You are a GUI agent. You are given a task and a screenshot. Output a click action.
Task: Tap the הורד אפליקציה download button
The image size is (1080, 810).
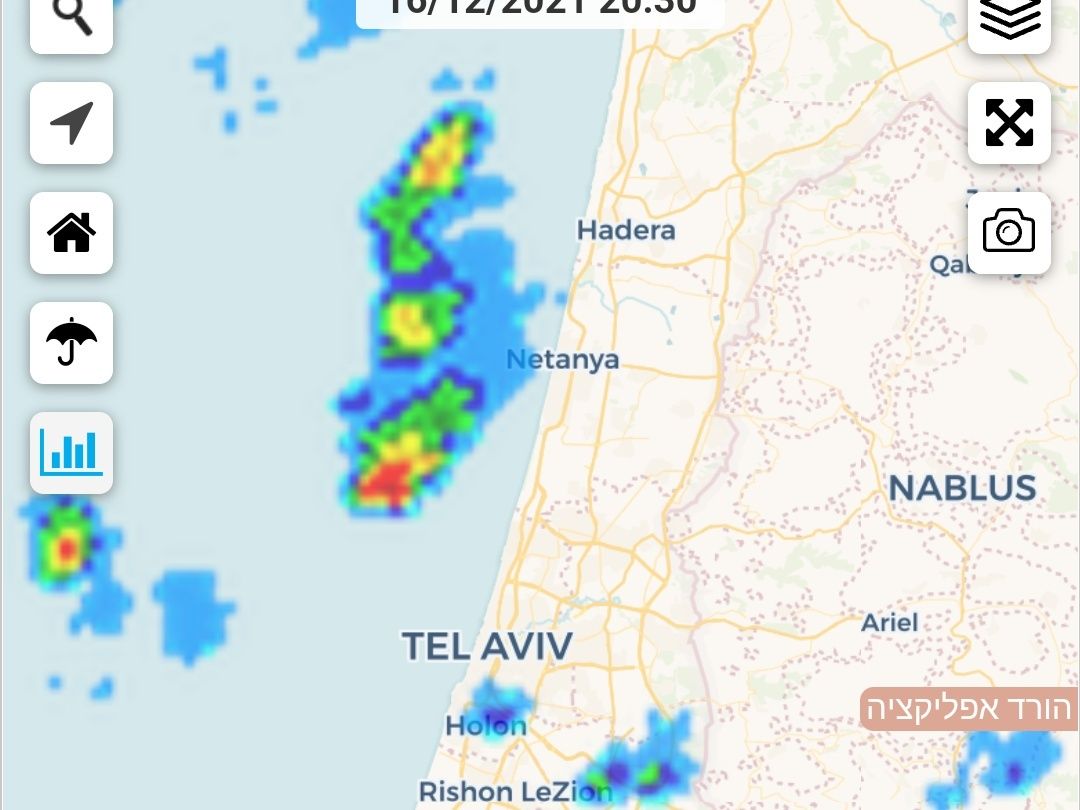(x=968, y=709)
